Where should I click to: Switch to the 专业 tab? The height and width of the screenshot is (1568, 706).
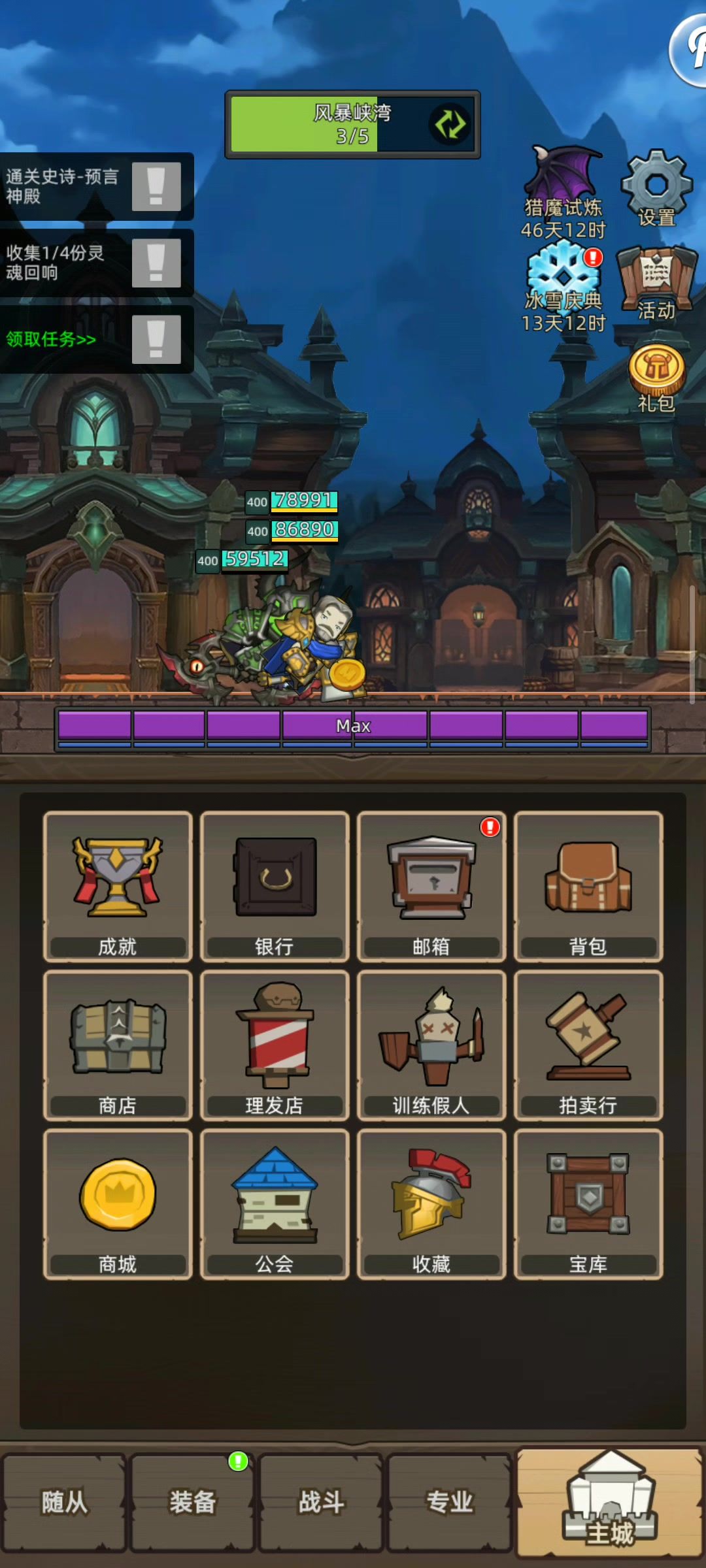tap(449, 1502)
